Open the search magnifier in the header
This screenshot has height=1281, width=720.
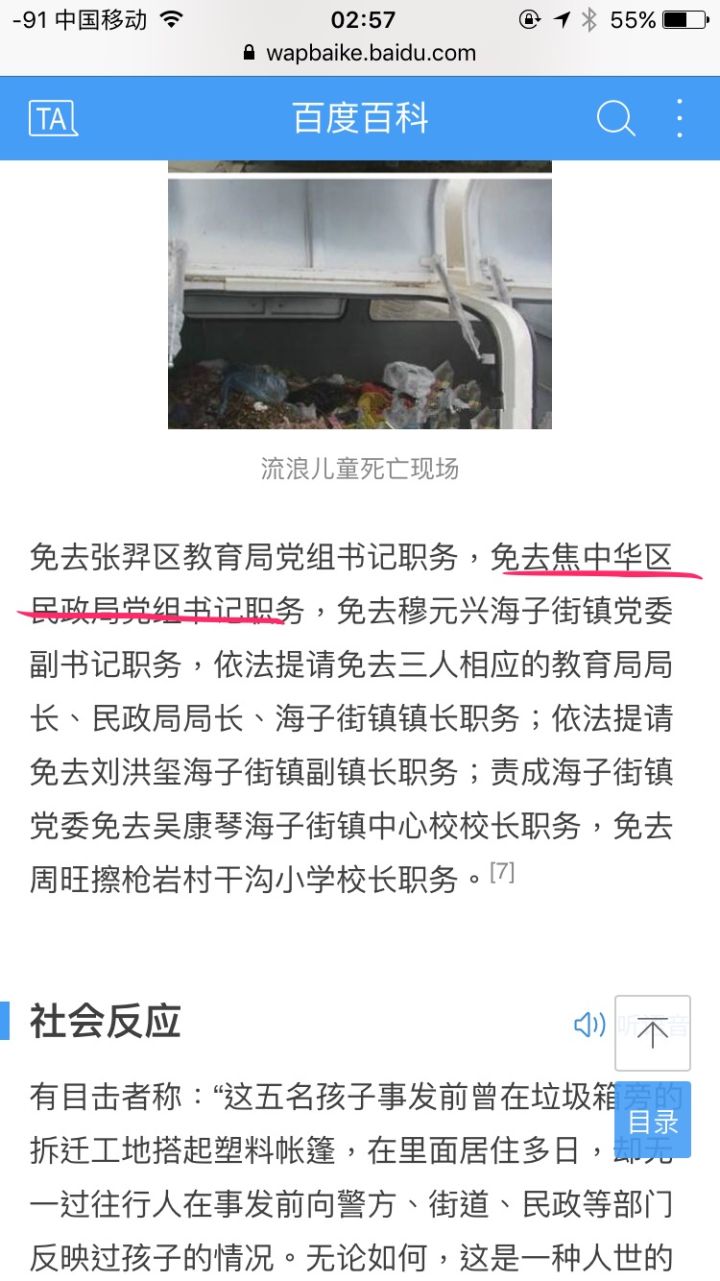[616, 119]
